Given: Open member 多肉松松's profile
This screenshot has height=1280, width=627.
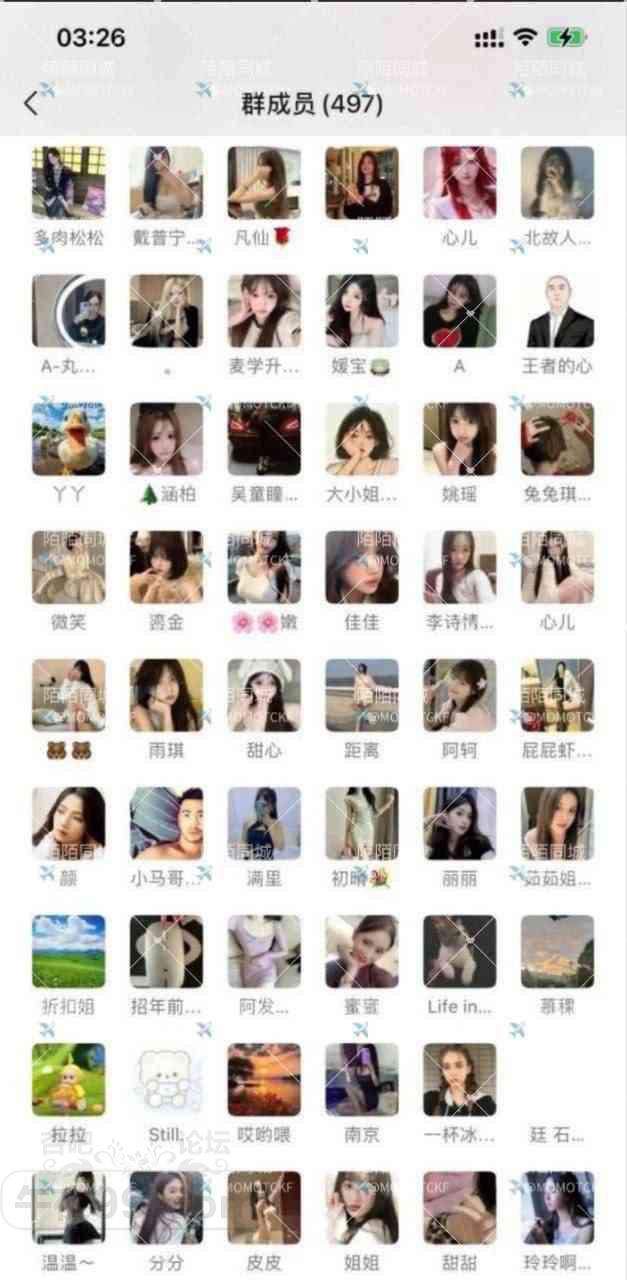Looking at the screenshot, I should coord(68,183).
